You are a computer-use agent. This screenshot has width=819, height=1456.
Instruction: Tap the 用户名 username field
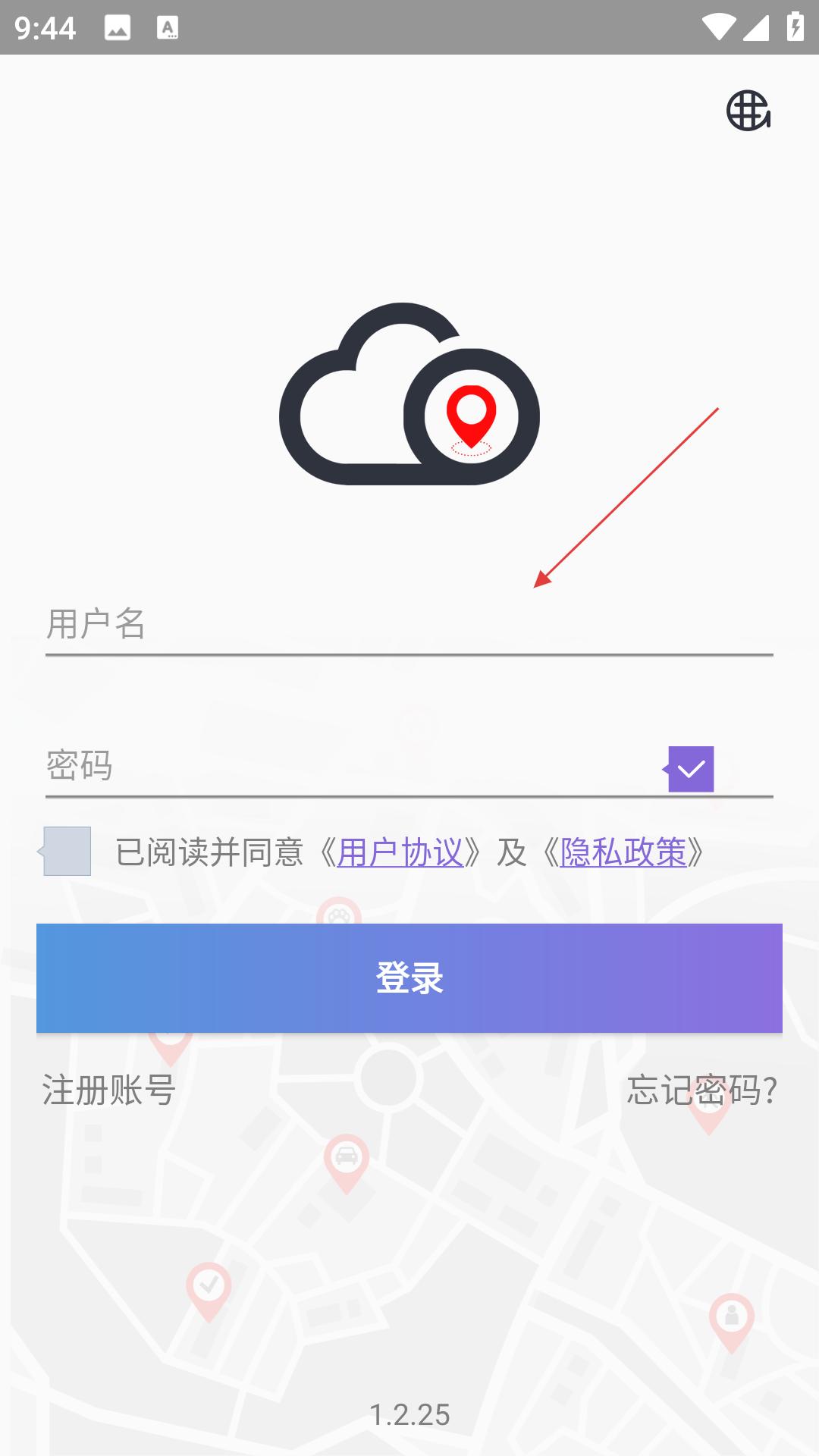(409, 623)
